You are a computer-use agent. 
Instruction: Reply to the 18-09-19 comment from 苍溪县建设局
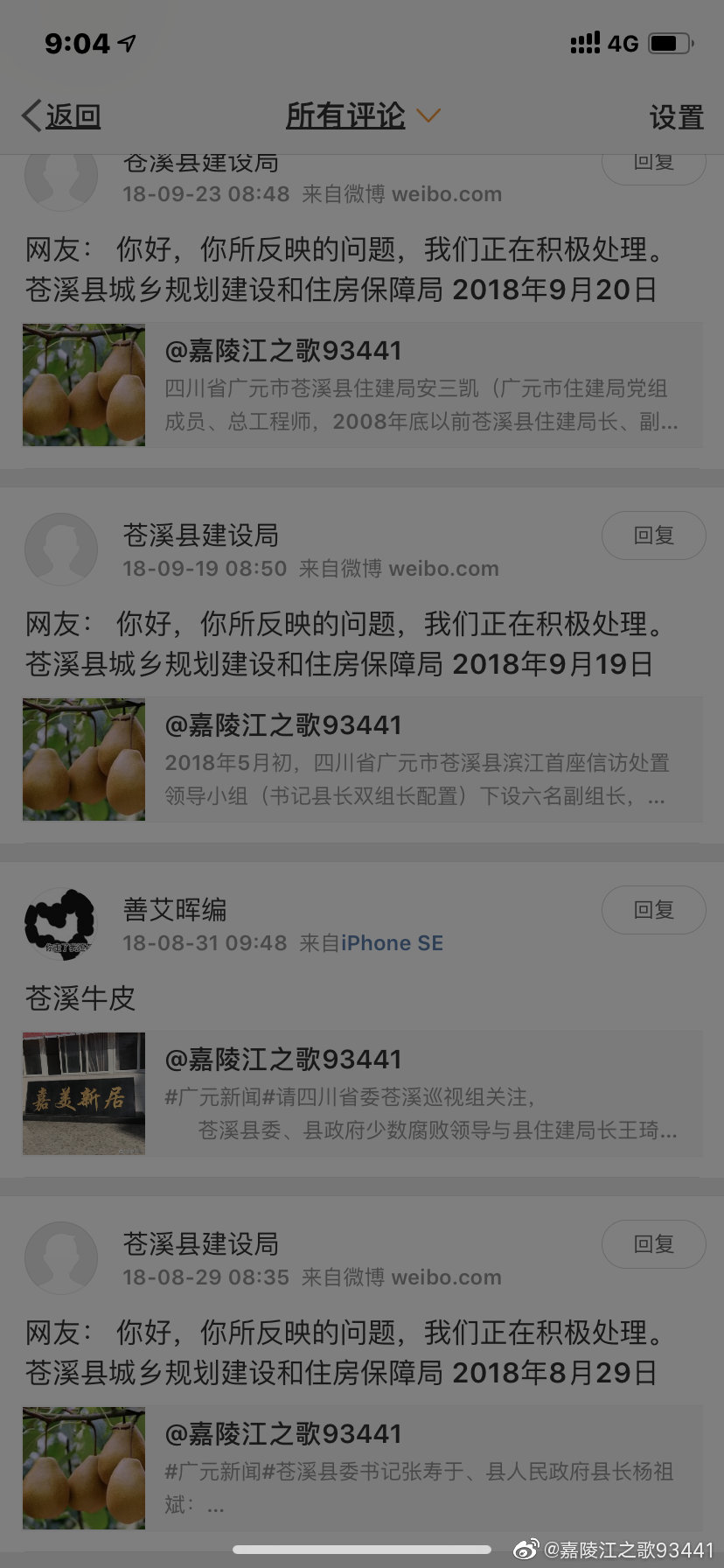(x=653, y=535)
